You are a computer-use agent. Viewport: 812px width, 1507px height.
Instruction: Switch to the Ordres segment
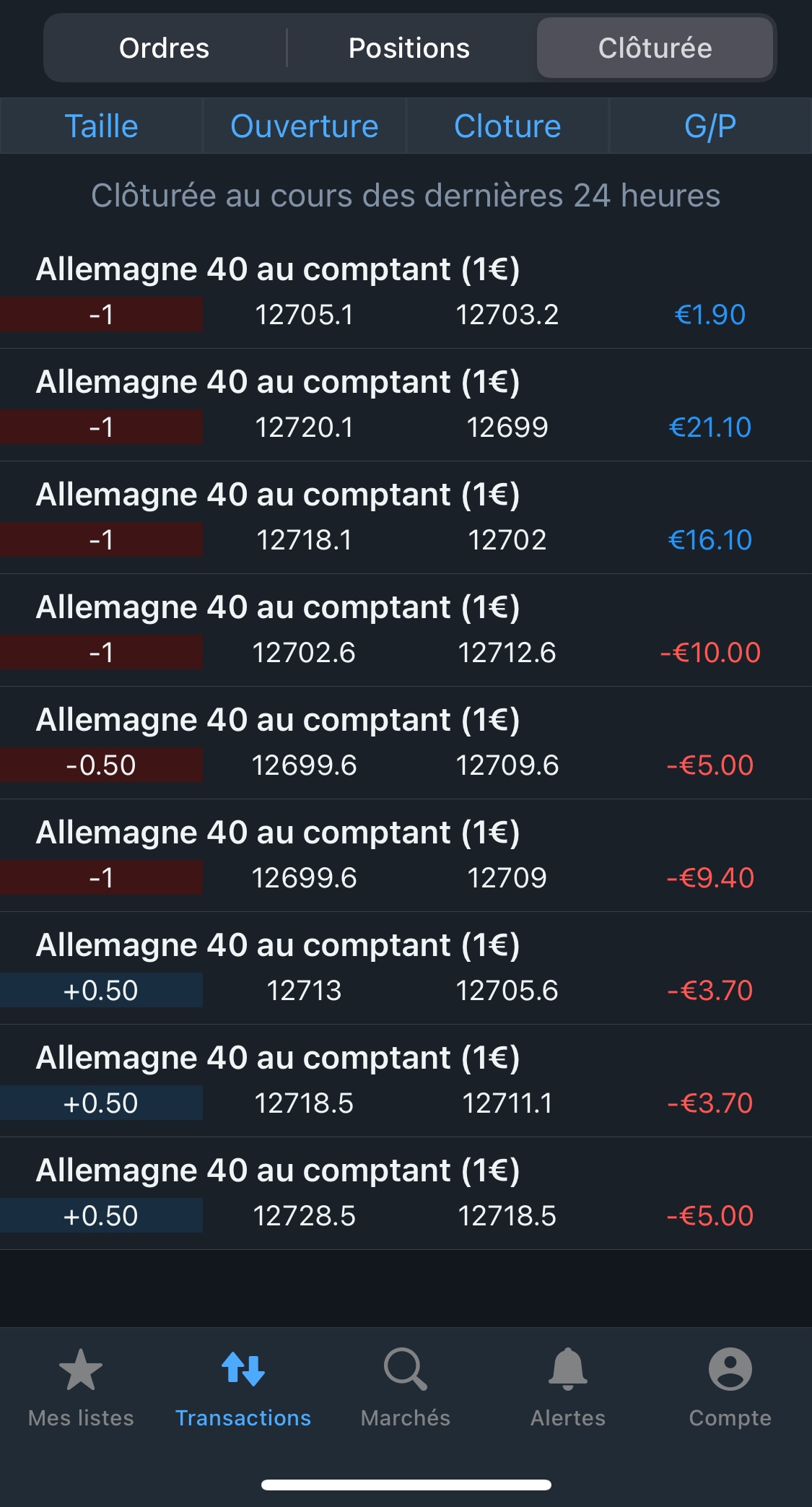point(165,48)
